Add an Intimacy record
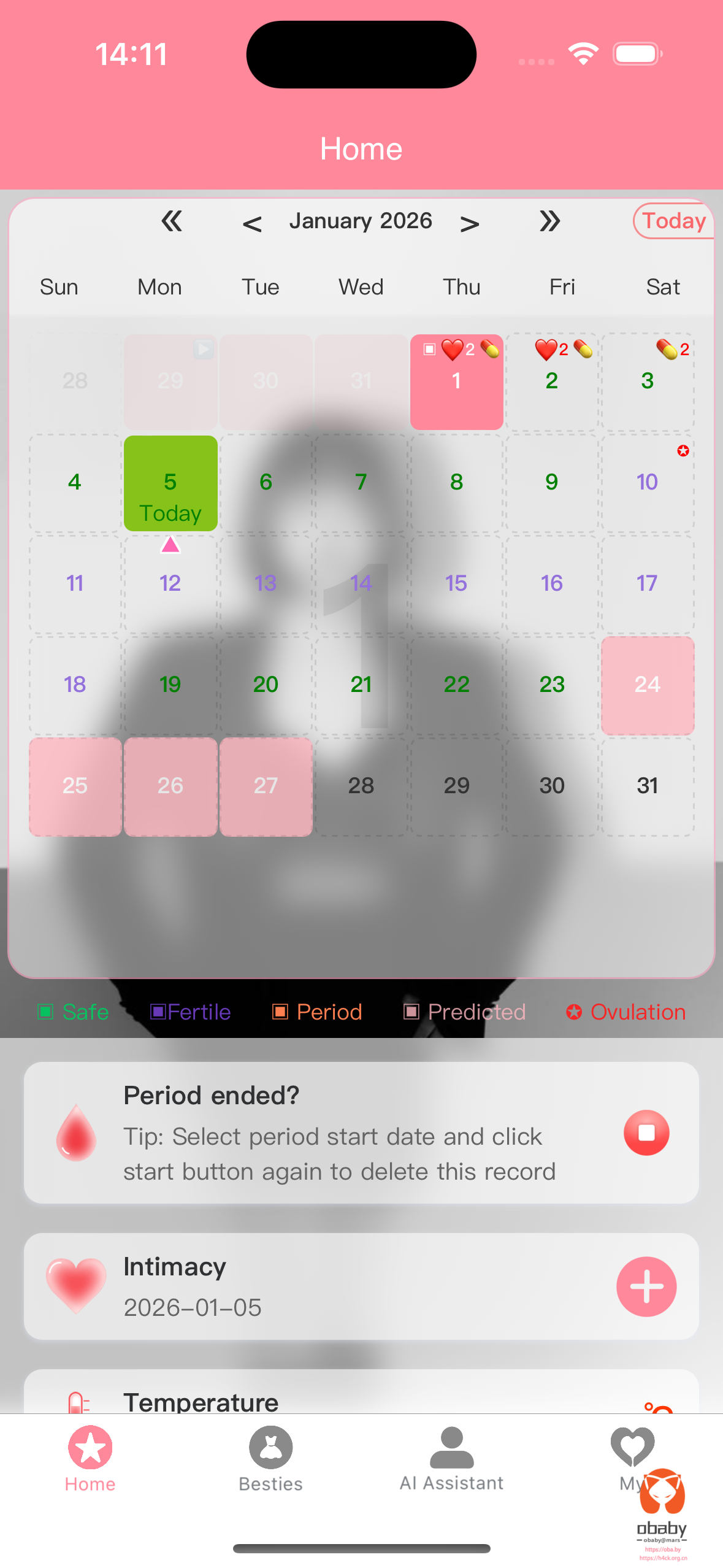723x1568 pixels. [x=646, y=1286]
